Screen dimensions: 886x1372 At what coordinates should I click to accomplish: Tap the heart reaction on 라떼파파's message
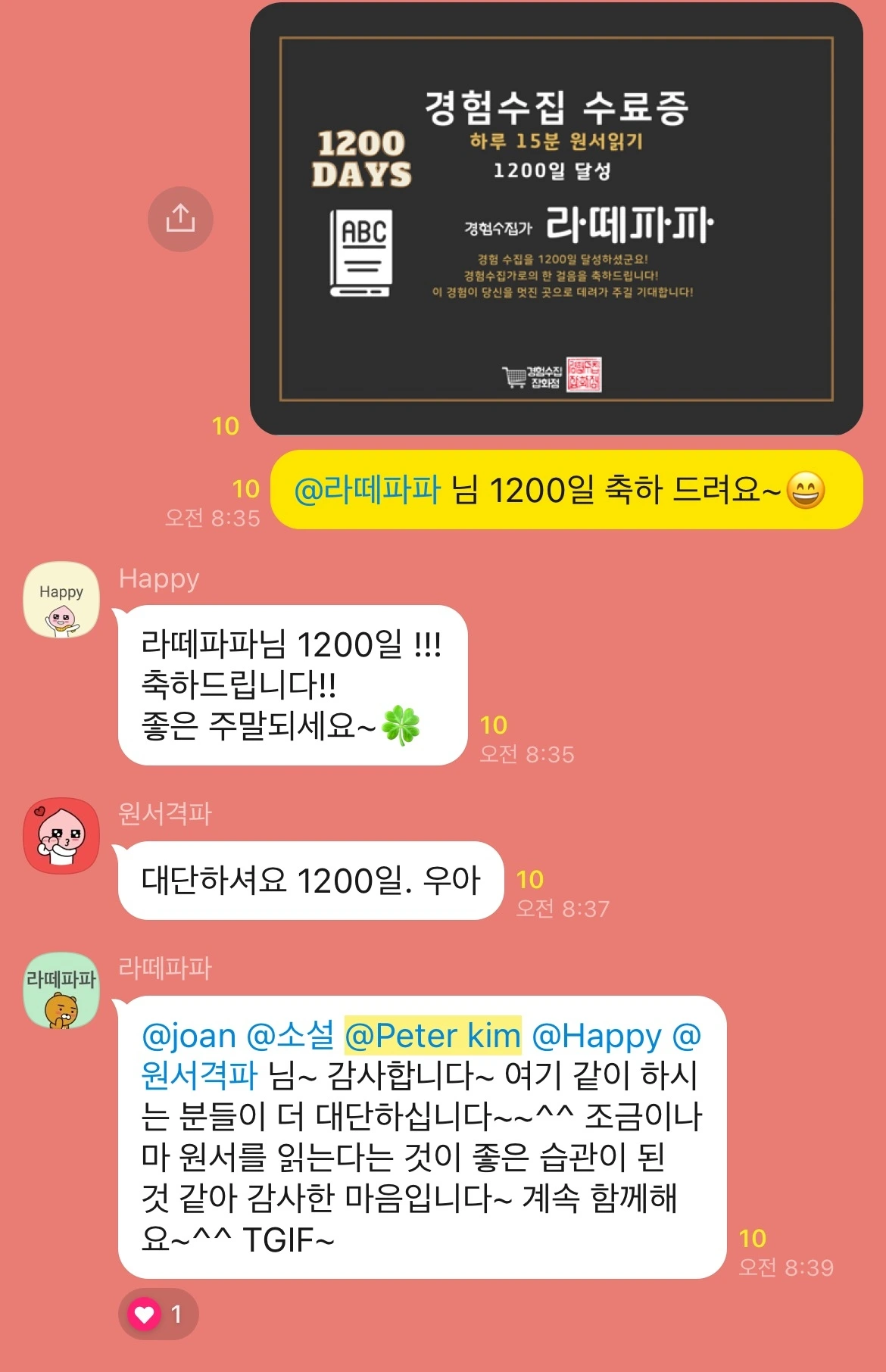[158, 1314]
